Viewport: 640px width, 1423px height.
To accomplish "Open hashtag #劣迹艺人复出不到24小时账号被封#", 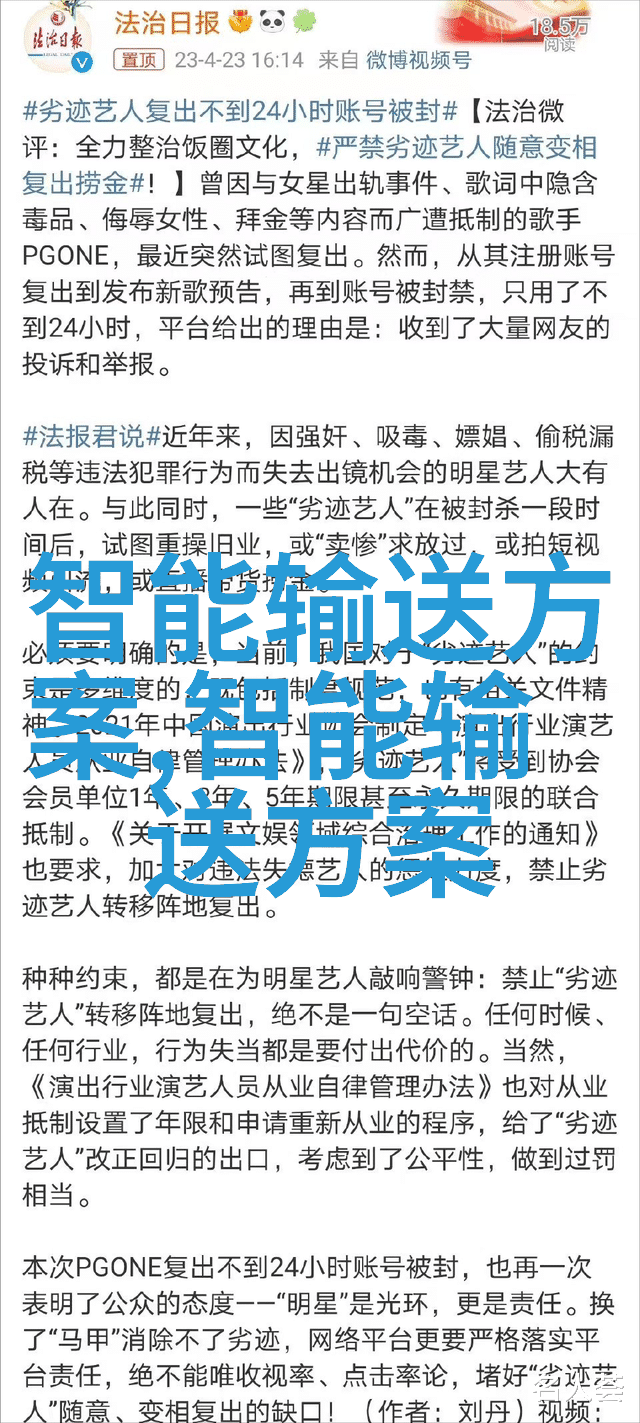I will [x=240, y=108].
